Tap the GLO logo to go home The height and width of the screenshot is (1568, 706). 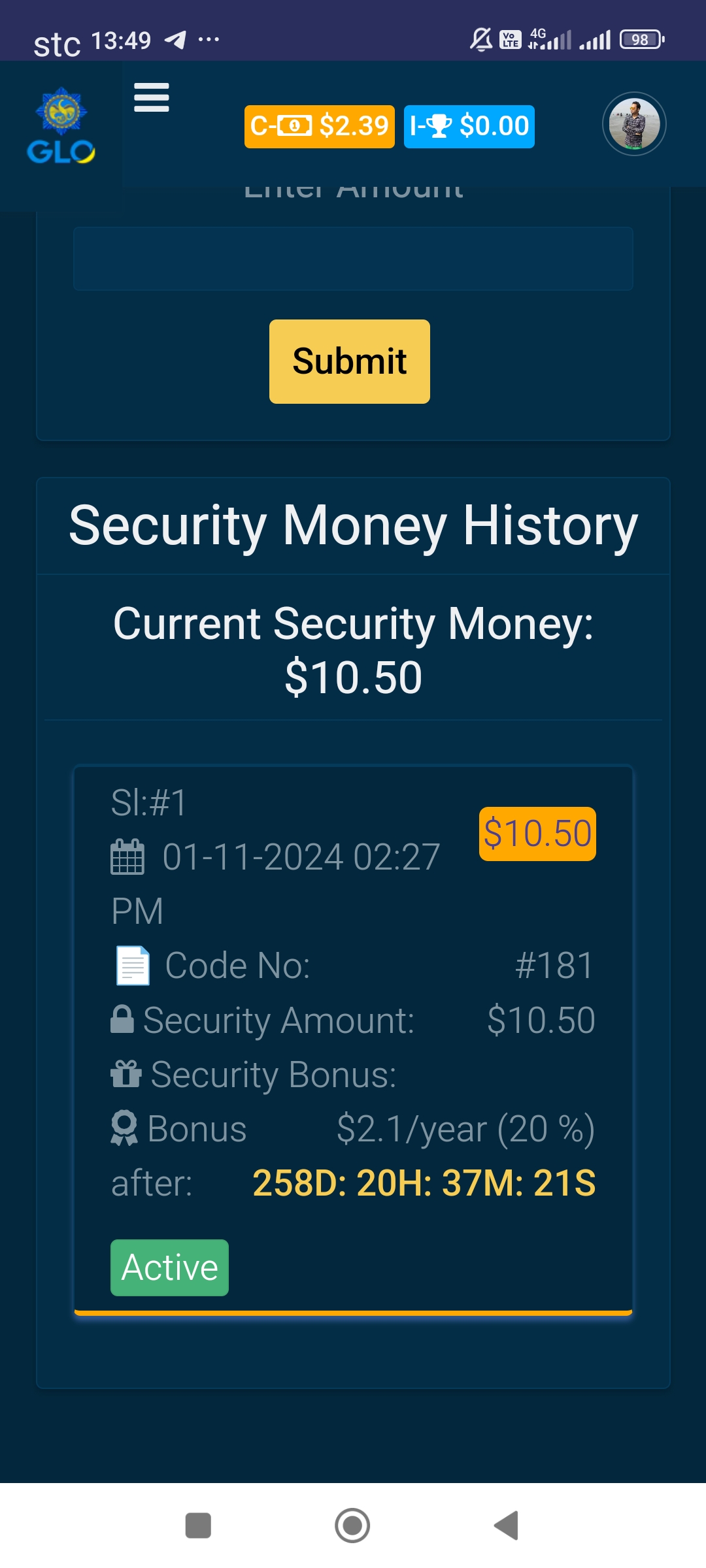[x=61, y=127]
